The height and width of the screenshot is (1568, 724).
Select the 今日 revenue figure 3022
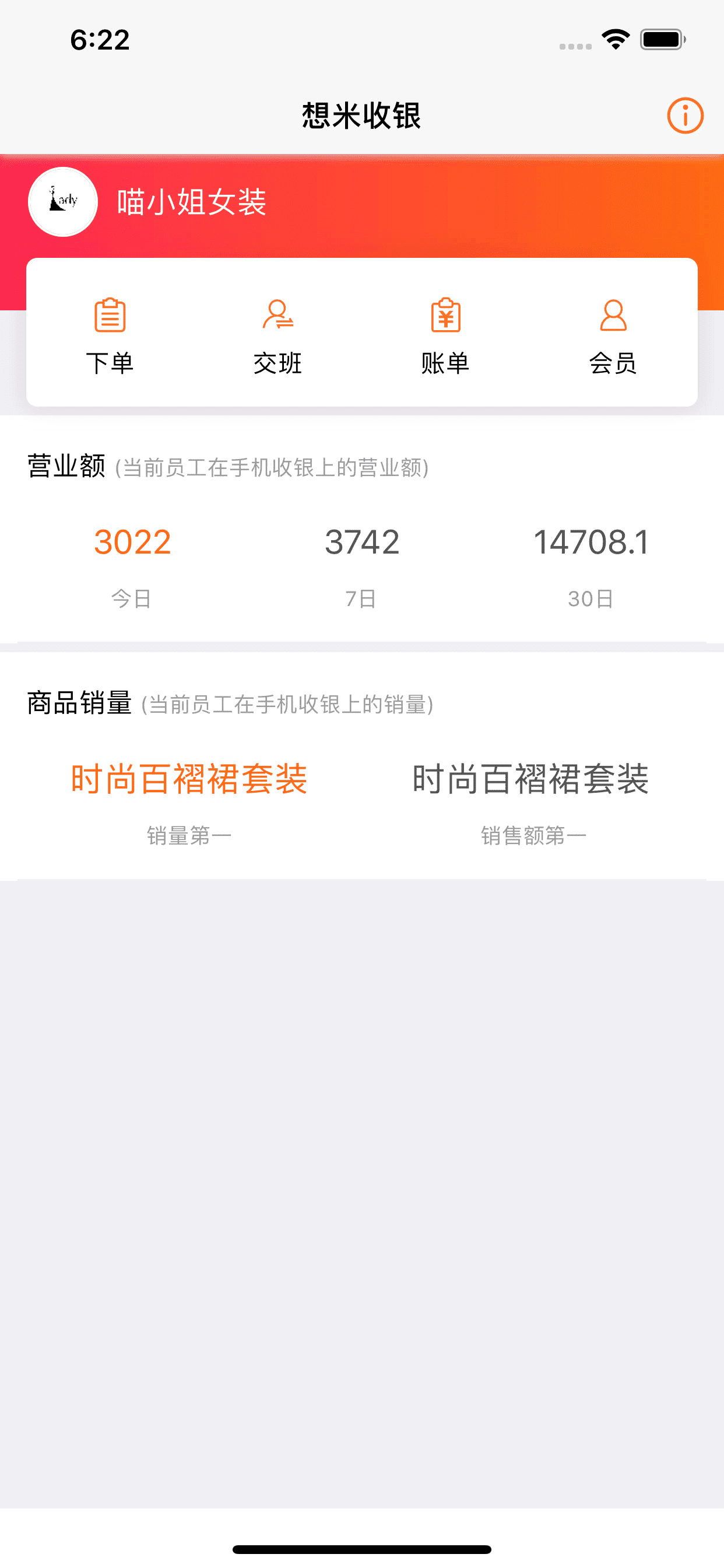coord(132,542)
